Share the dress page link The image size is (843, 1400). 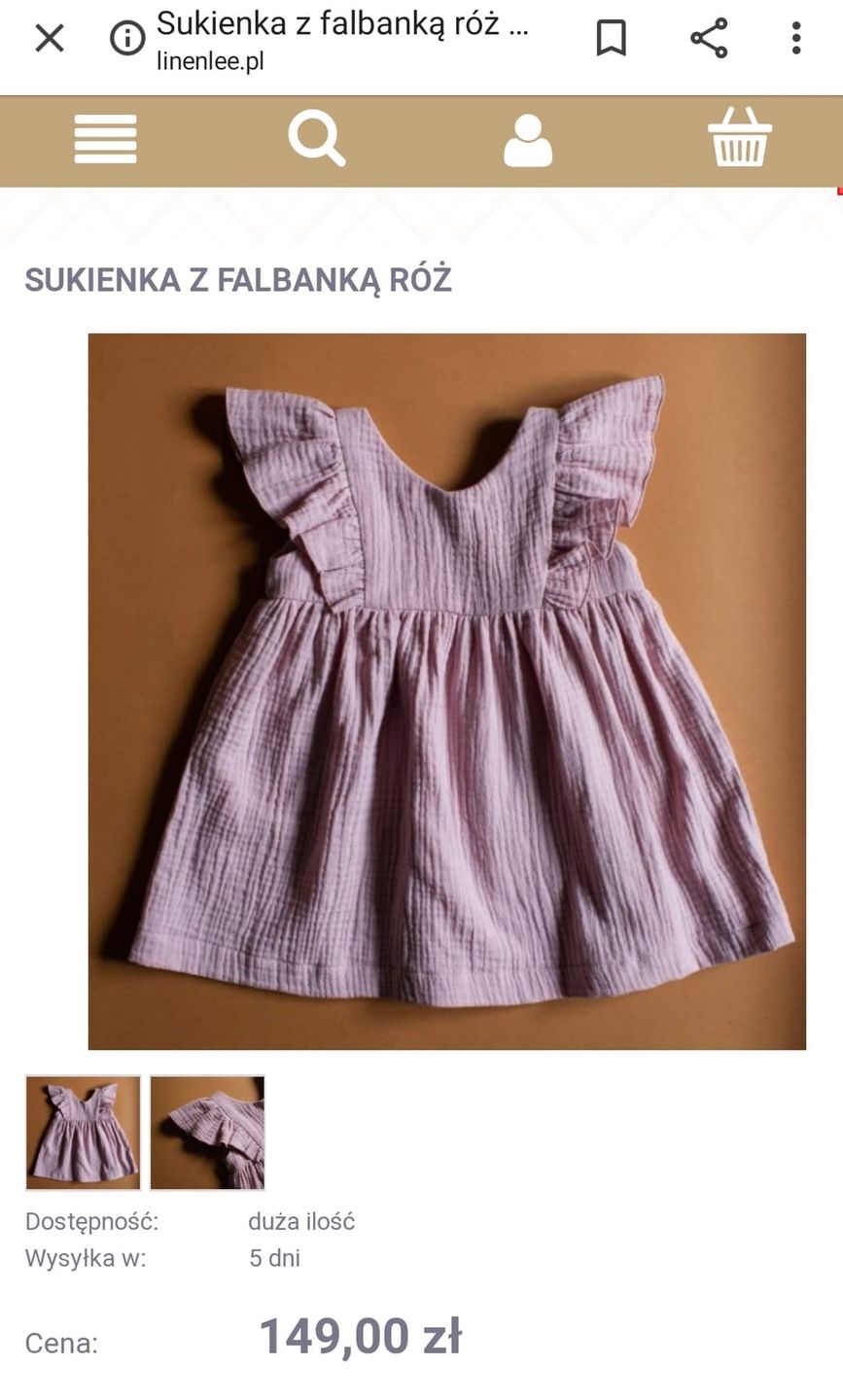tap(709, 39)
